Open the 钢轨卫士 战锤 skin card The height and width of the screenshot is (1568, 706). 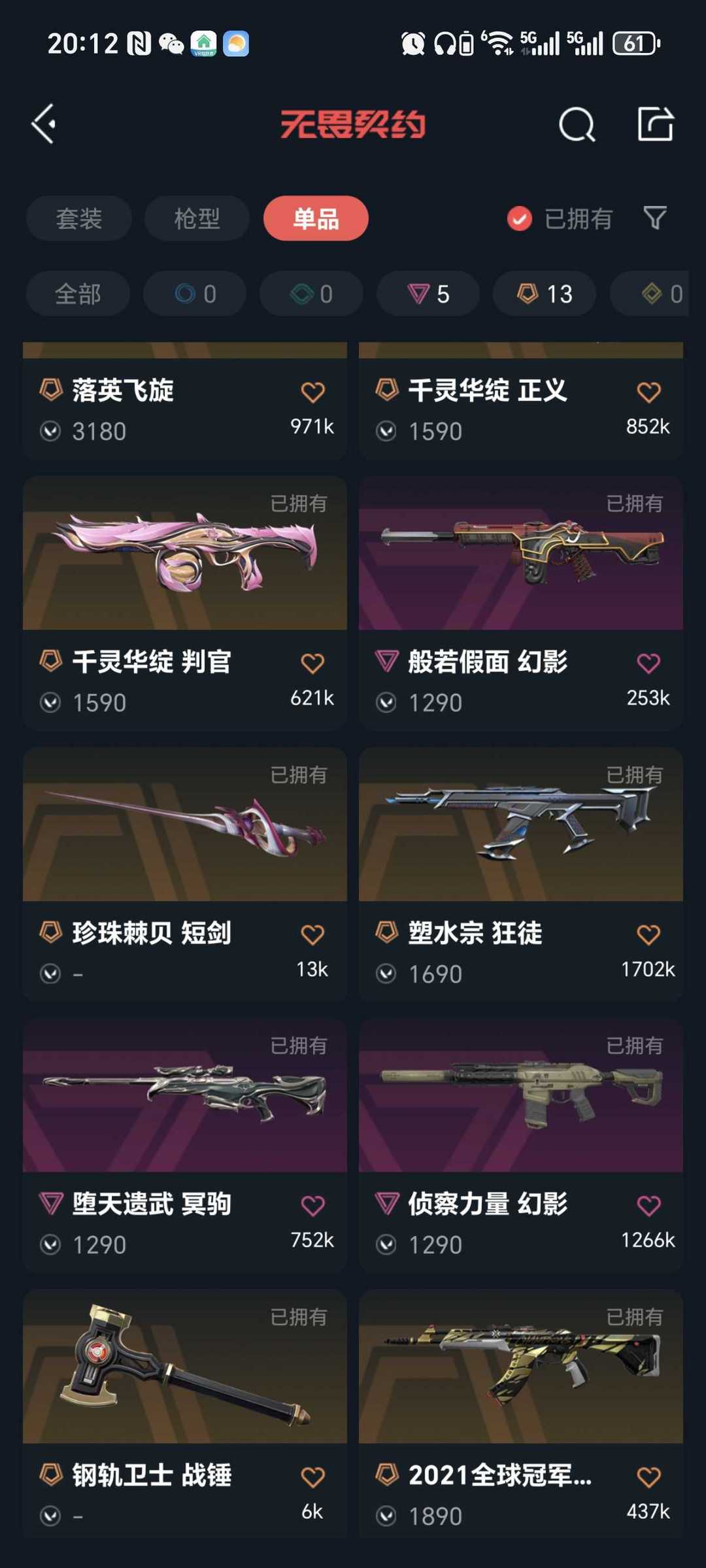185,1412
